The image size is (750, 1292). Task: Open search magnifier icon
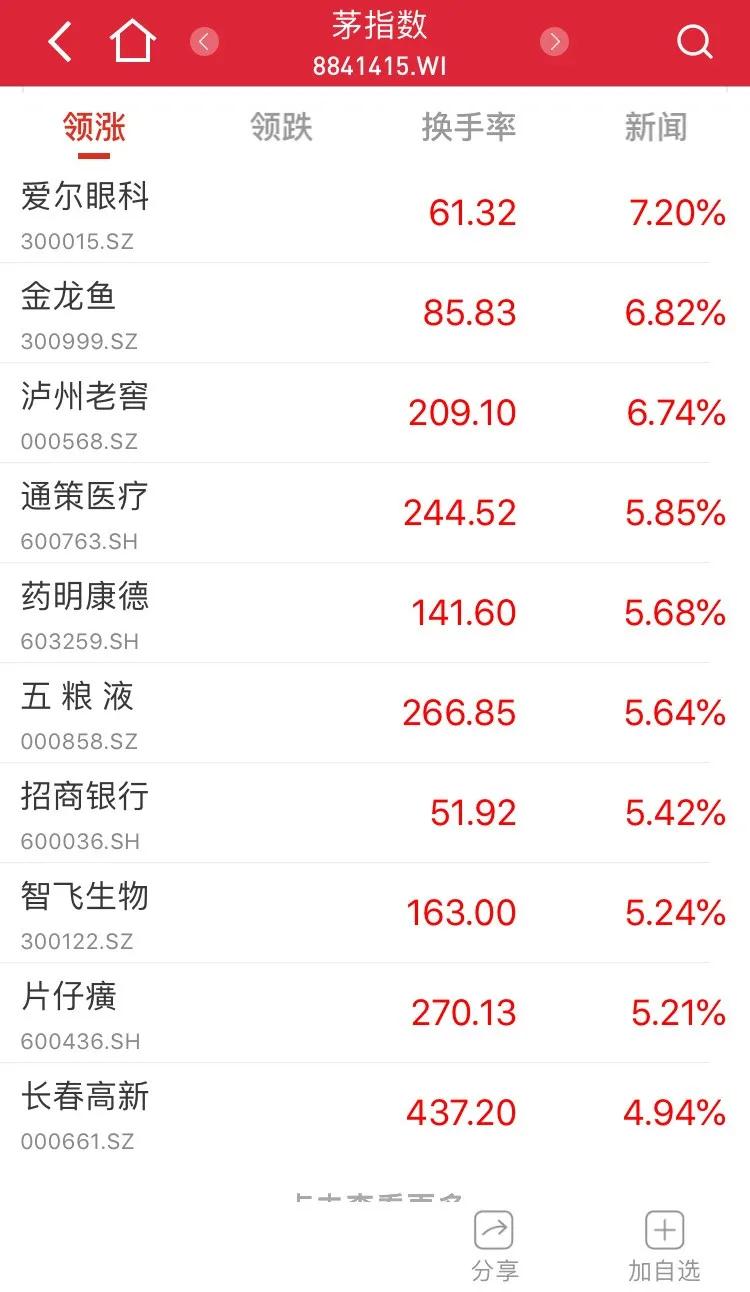point(694,42)
